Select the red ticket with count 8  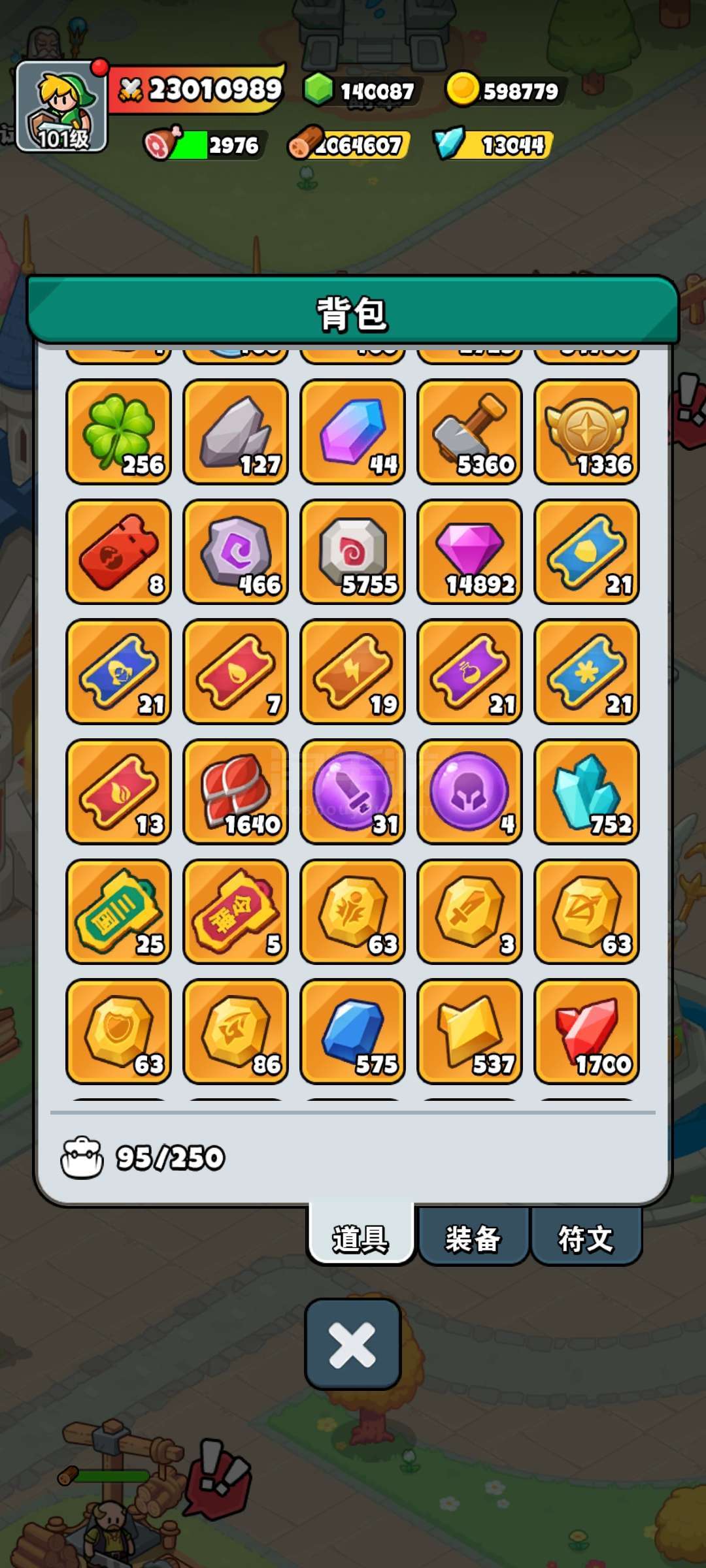coord(118,552)
